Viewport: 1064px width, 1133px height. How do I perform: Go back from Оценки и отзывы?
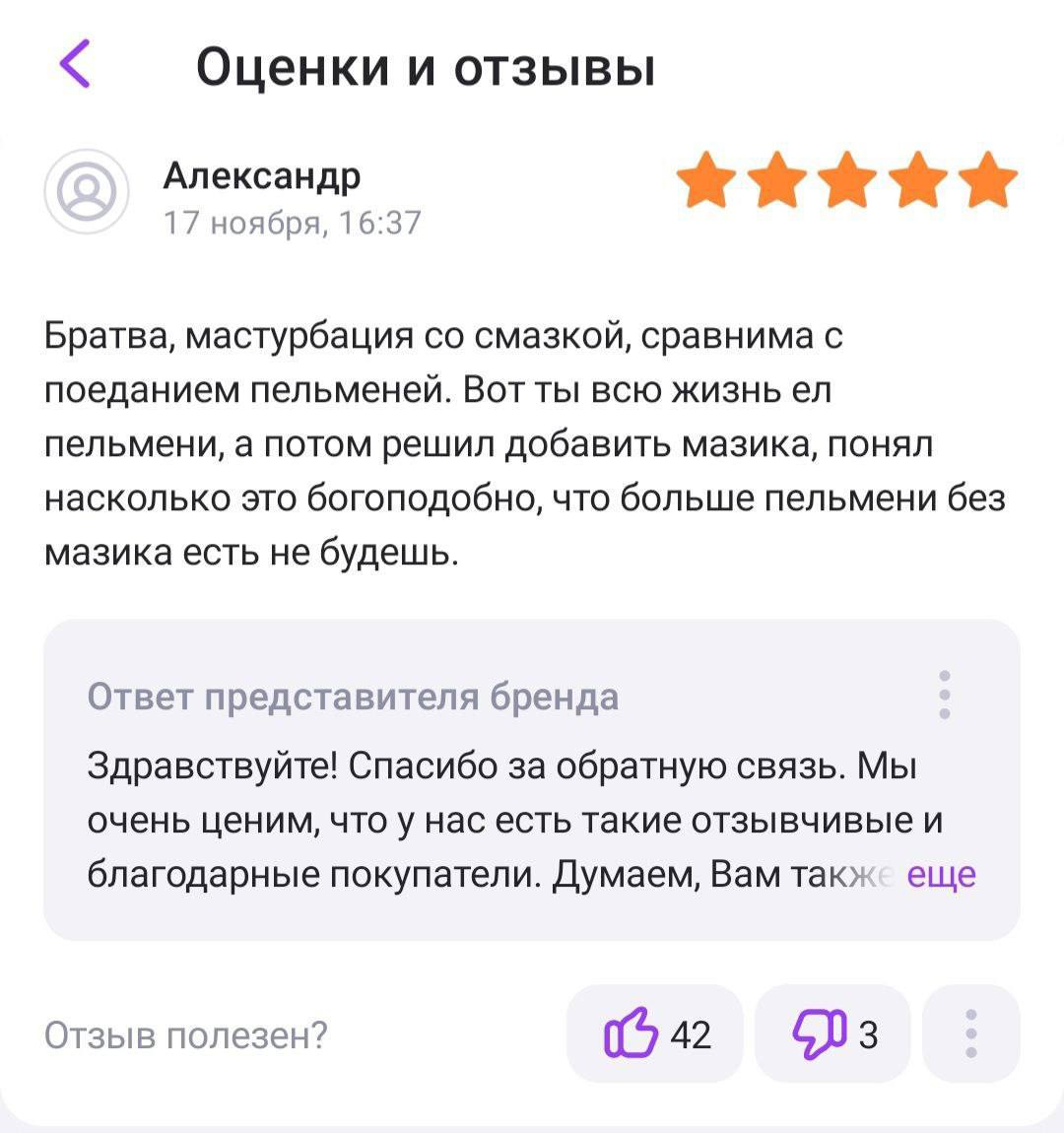pyautogui.click(x=76, y=65)
